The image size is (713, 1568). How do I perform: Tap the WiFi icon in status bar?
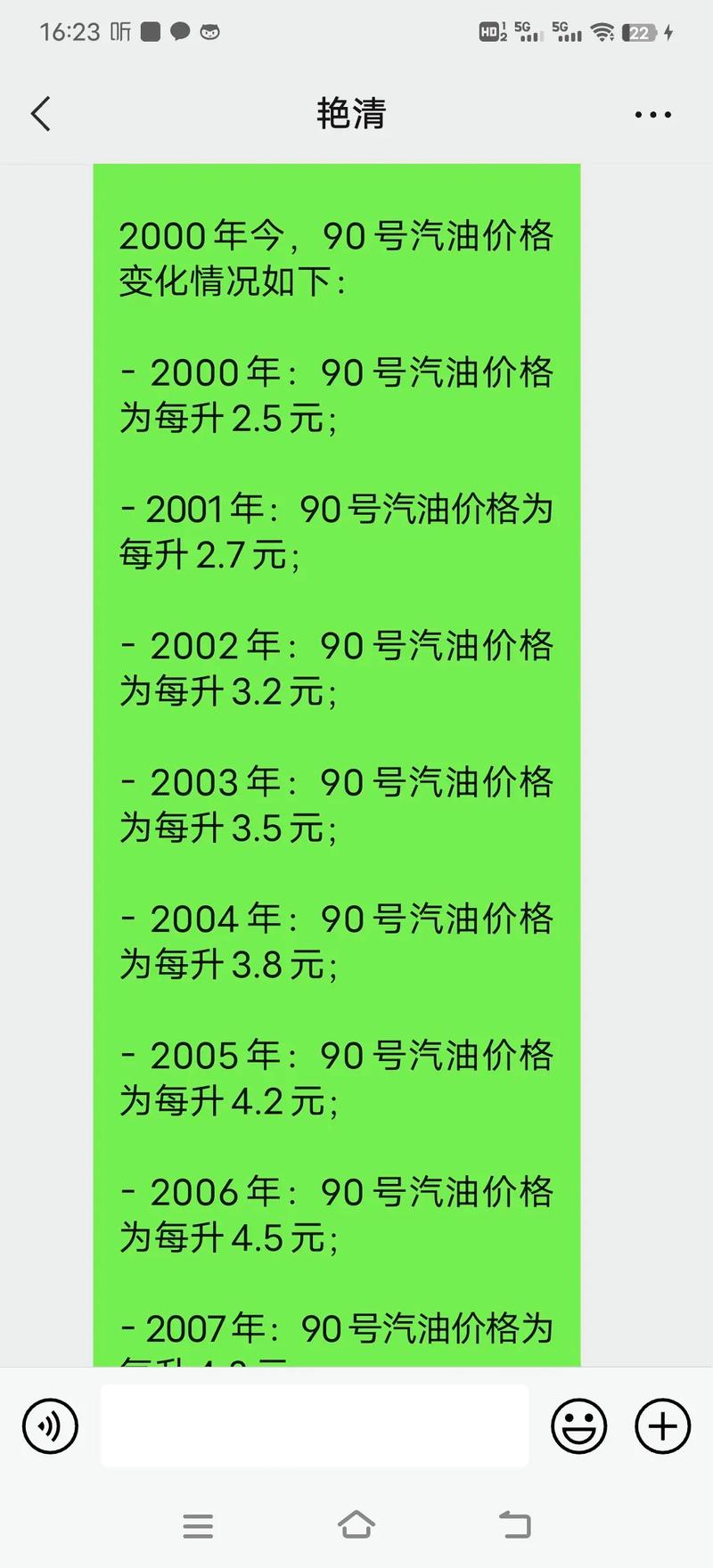pos(603,31)
